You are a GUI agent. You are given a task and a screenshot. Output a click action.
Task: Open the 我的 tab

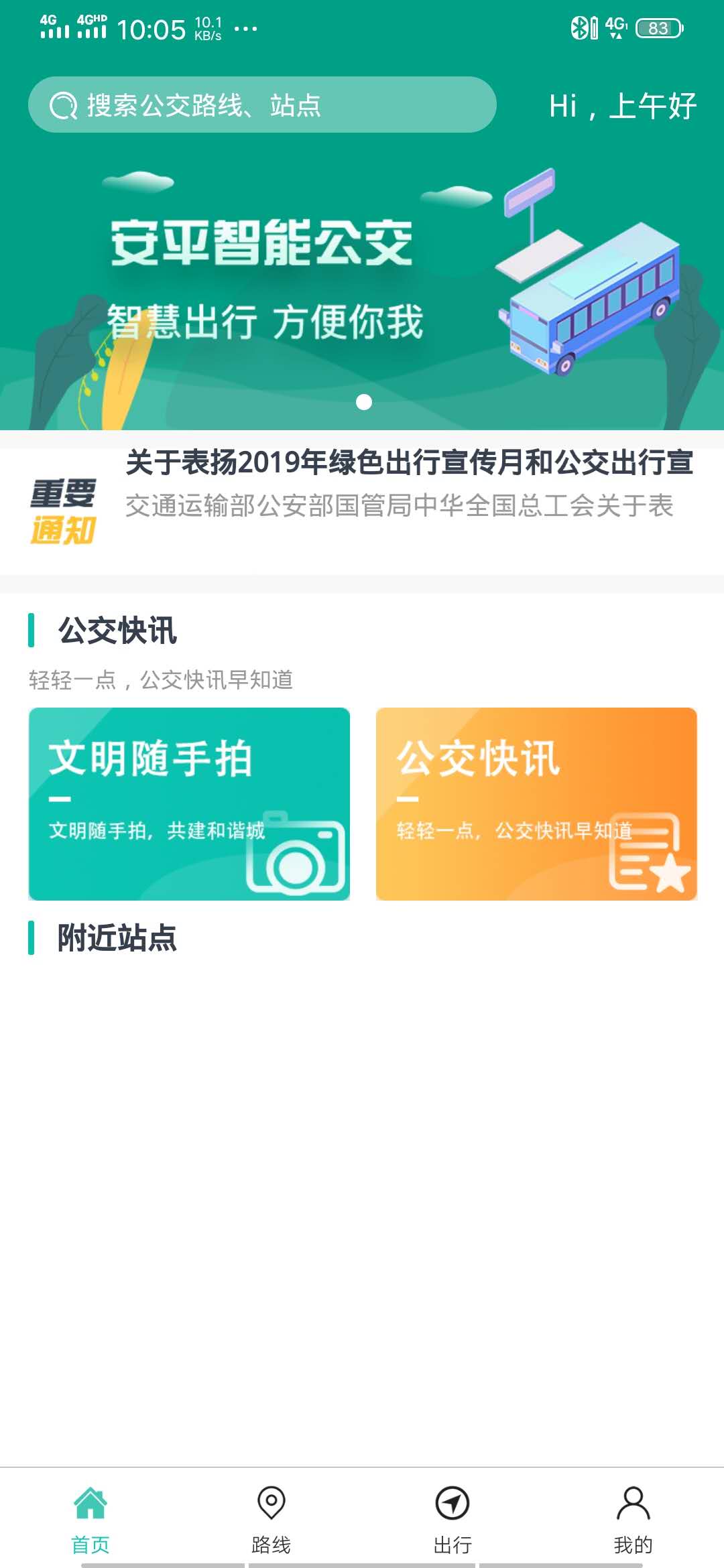click(633, 1517)
